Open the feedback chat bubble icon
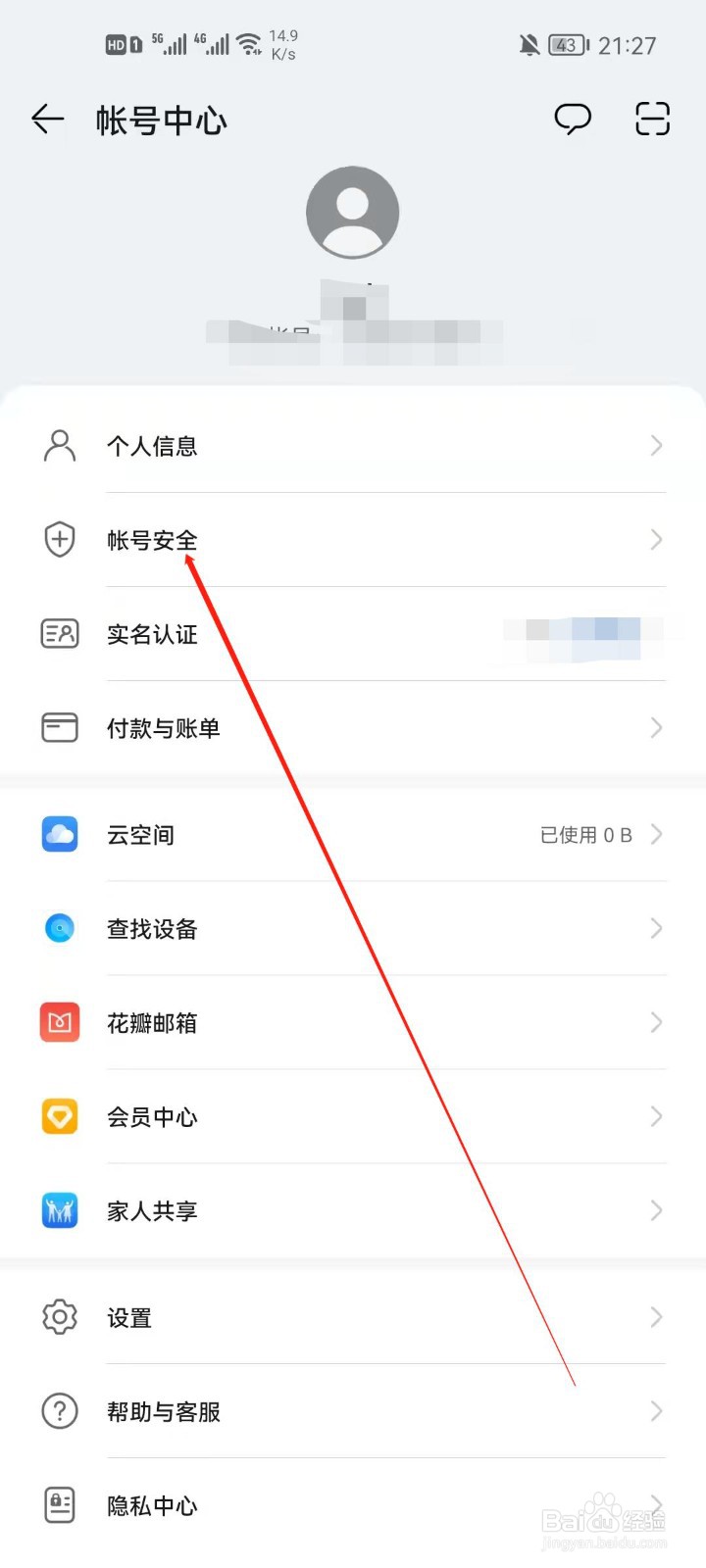 tap(573, 119)
